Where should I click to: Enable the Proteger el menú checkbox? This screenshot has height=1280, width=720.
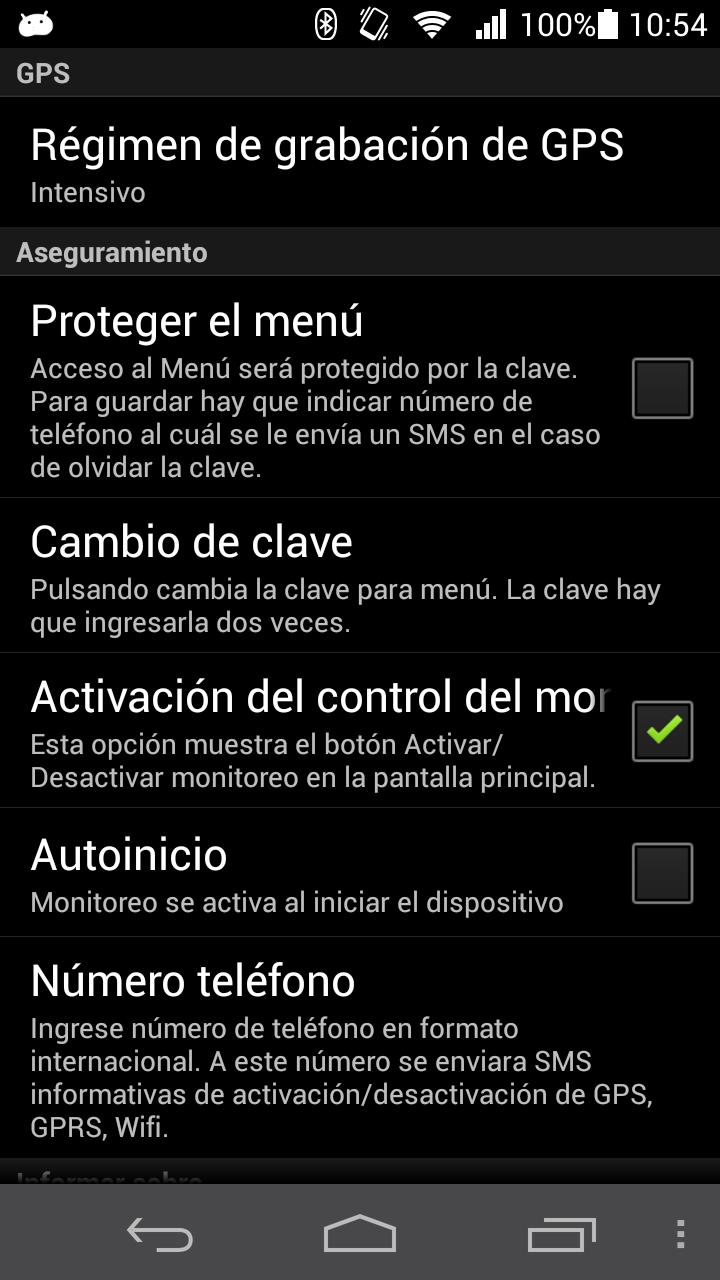[x=662, y=387]
